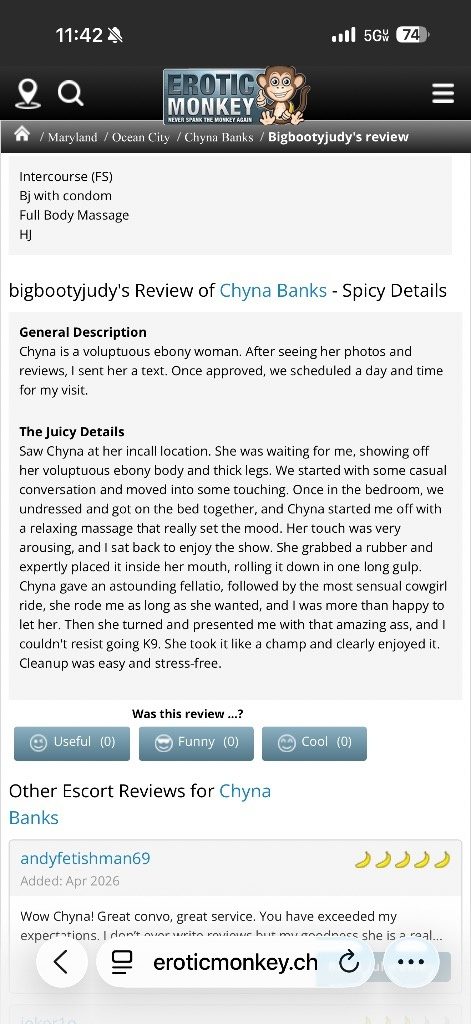Mark this review as Useful
Screen dimensions: 471x1024
click(72, 743)
